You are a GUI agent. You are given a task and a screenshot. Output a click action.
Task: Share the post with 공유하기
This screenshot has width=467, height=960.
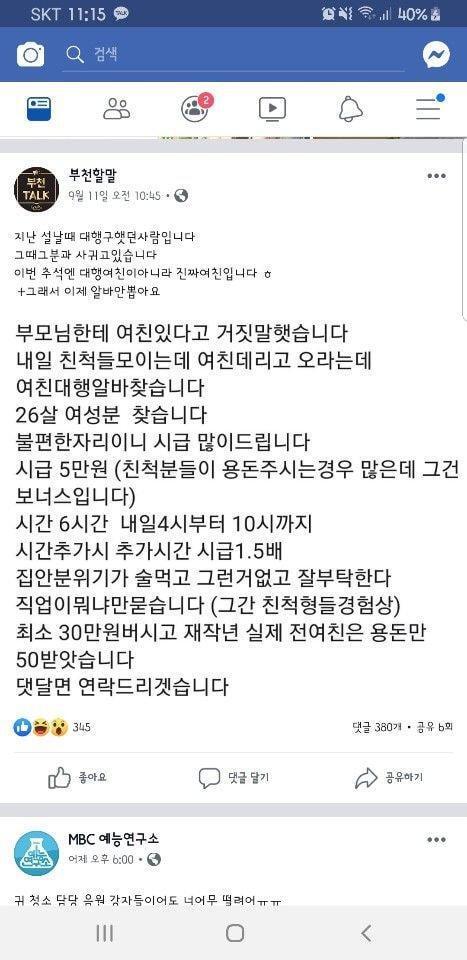(389, 778)
